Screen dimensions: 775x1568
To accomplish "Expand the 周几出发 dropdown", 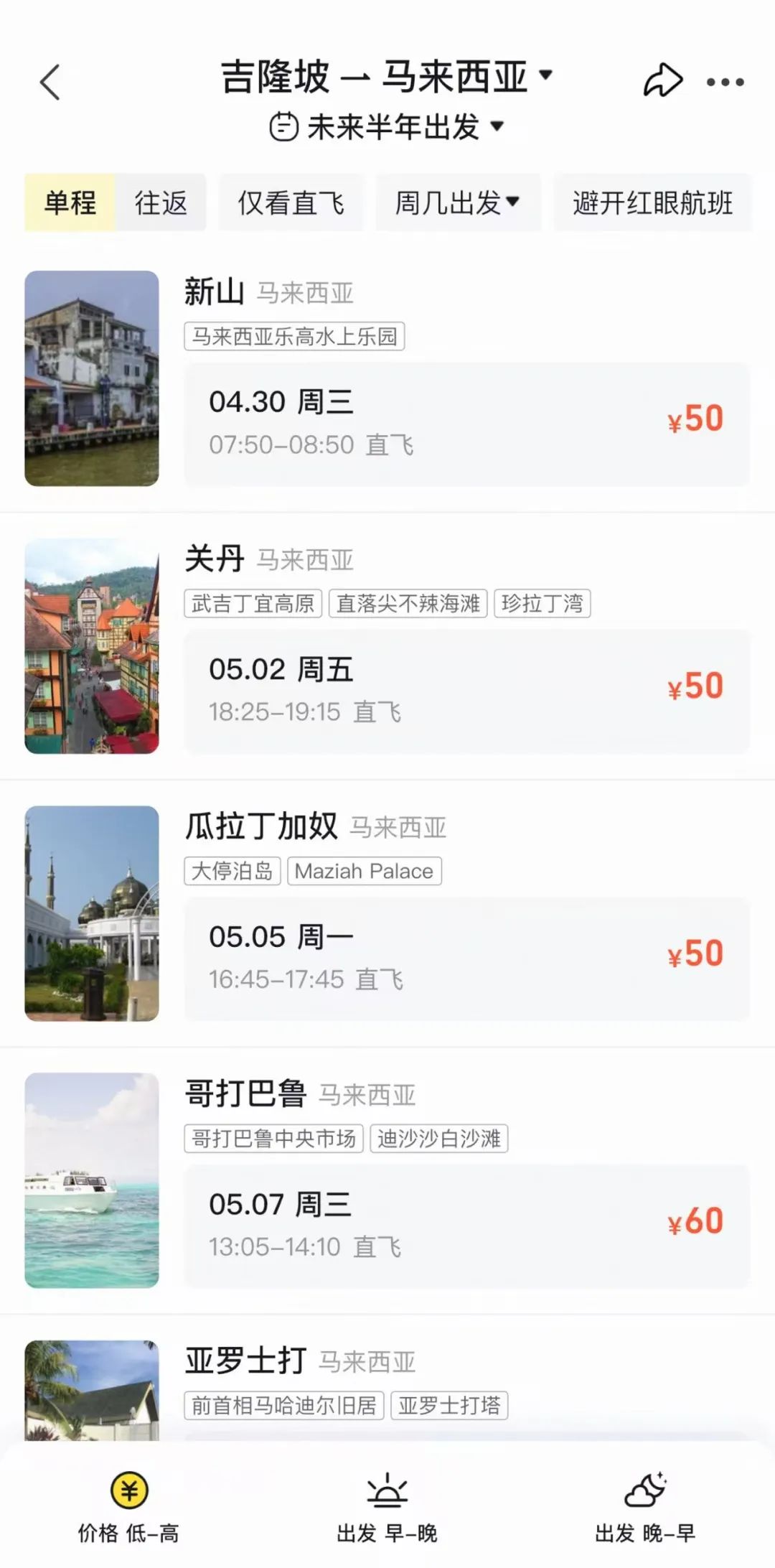I will tap(457, 202).
